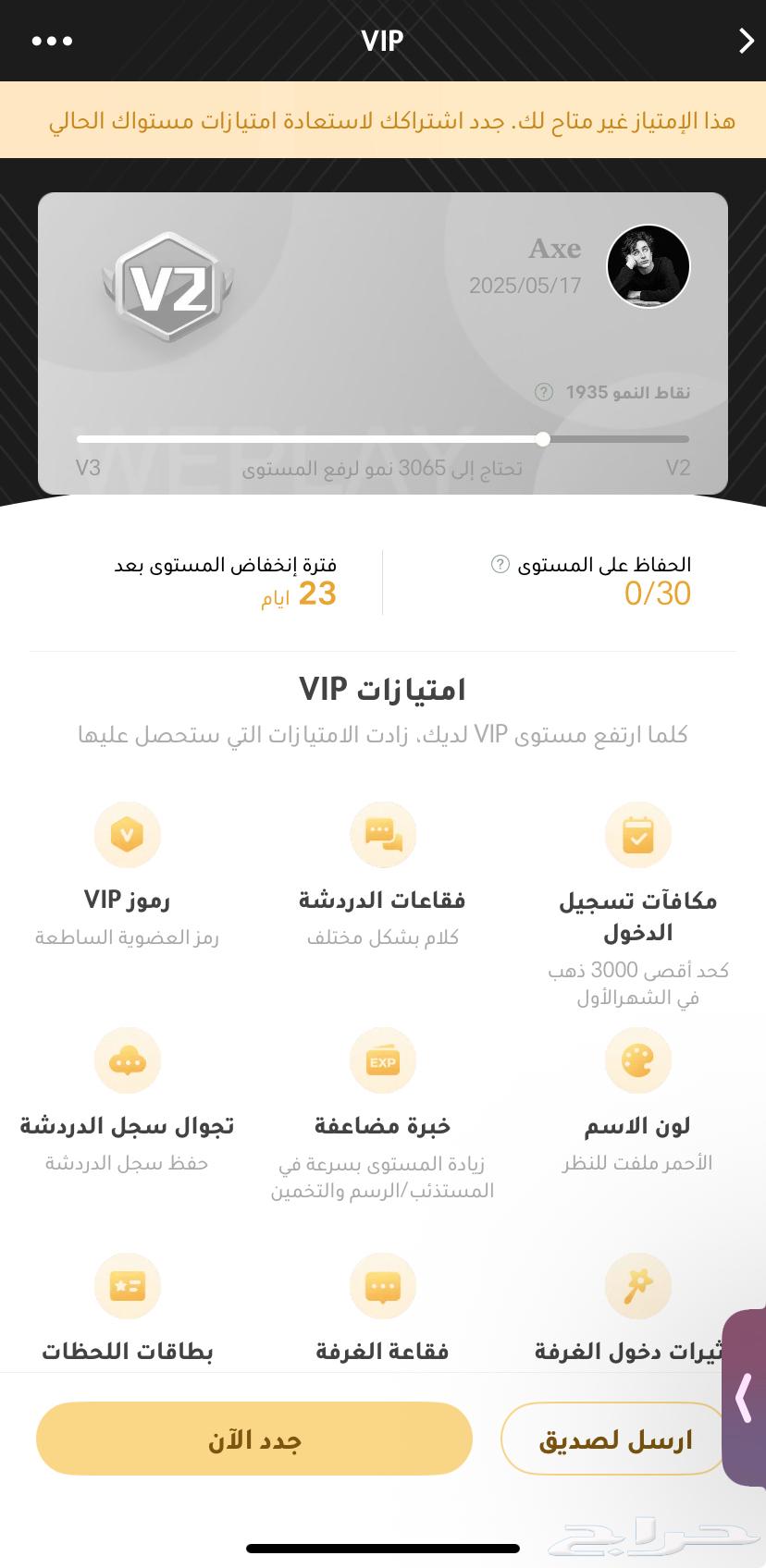
Task: Open the three-dot options menu at top left
Action: click(x=52, y=41)
